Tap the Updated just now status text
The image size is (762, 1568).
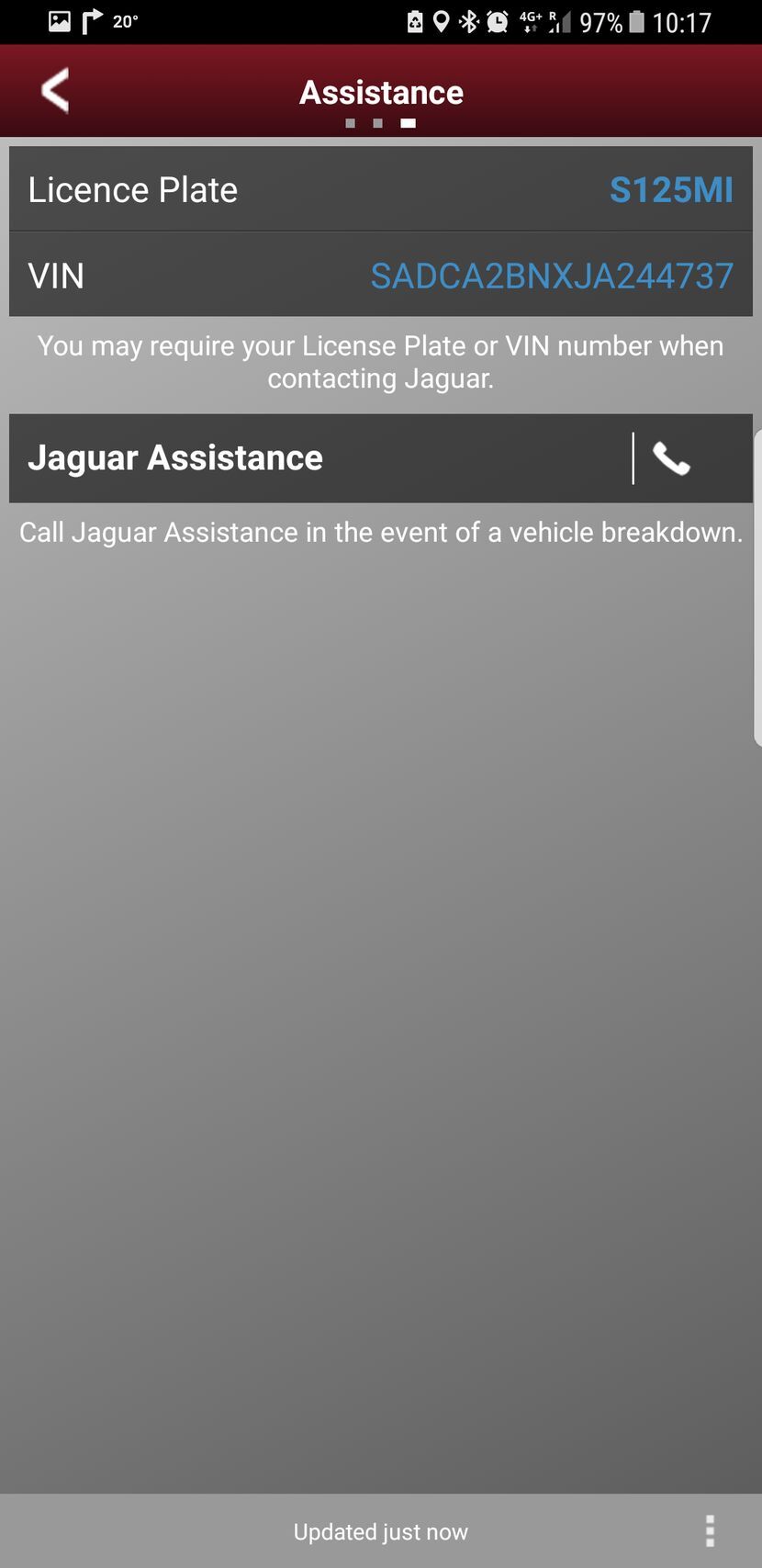pyautogui.click(x=380, y=1531)
